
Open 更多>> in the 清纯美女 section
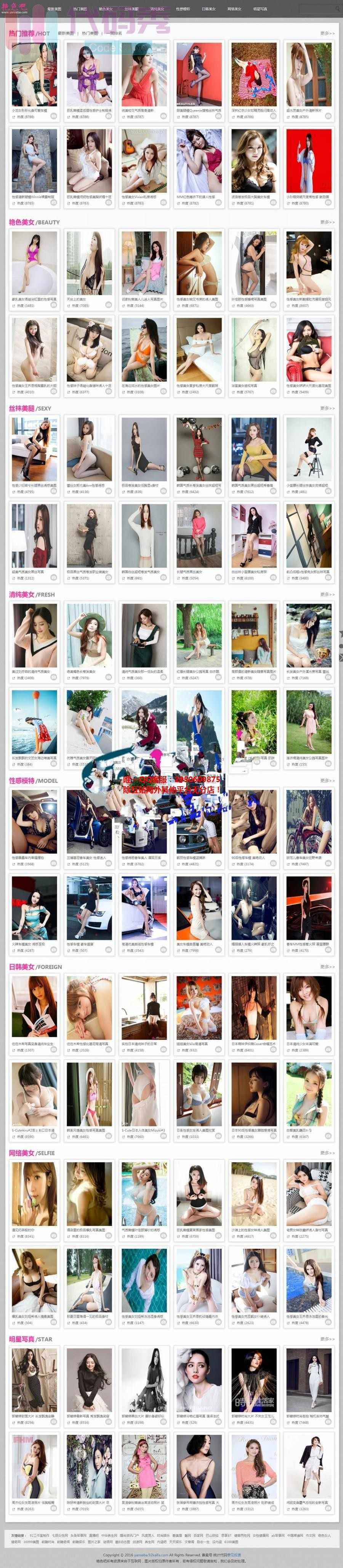pos(327,595)
